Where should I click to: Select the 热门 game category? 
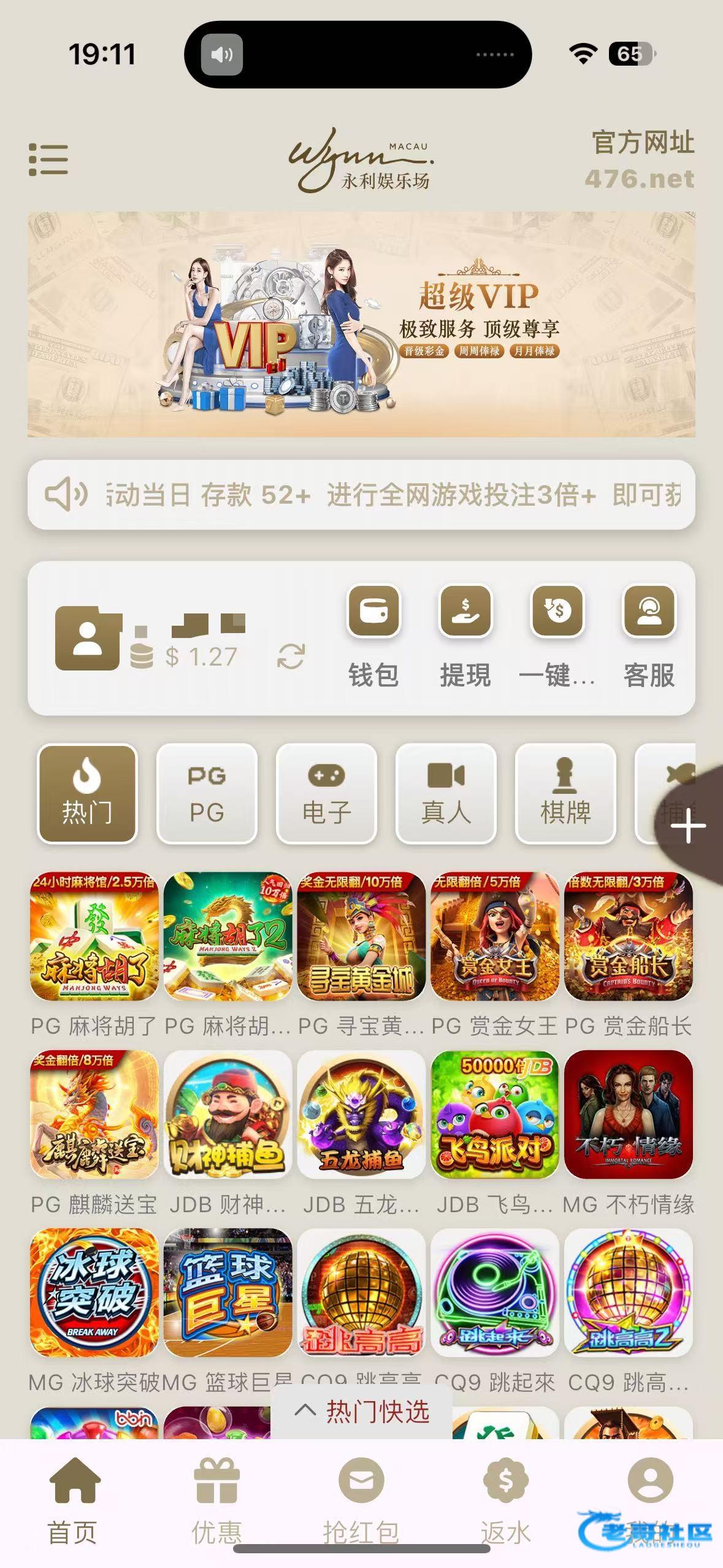point(87,793)
